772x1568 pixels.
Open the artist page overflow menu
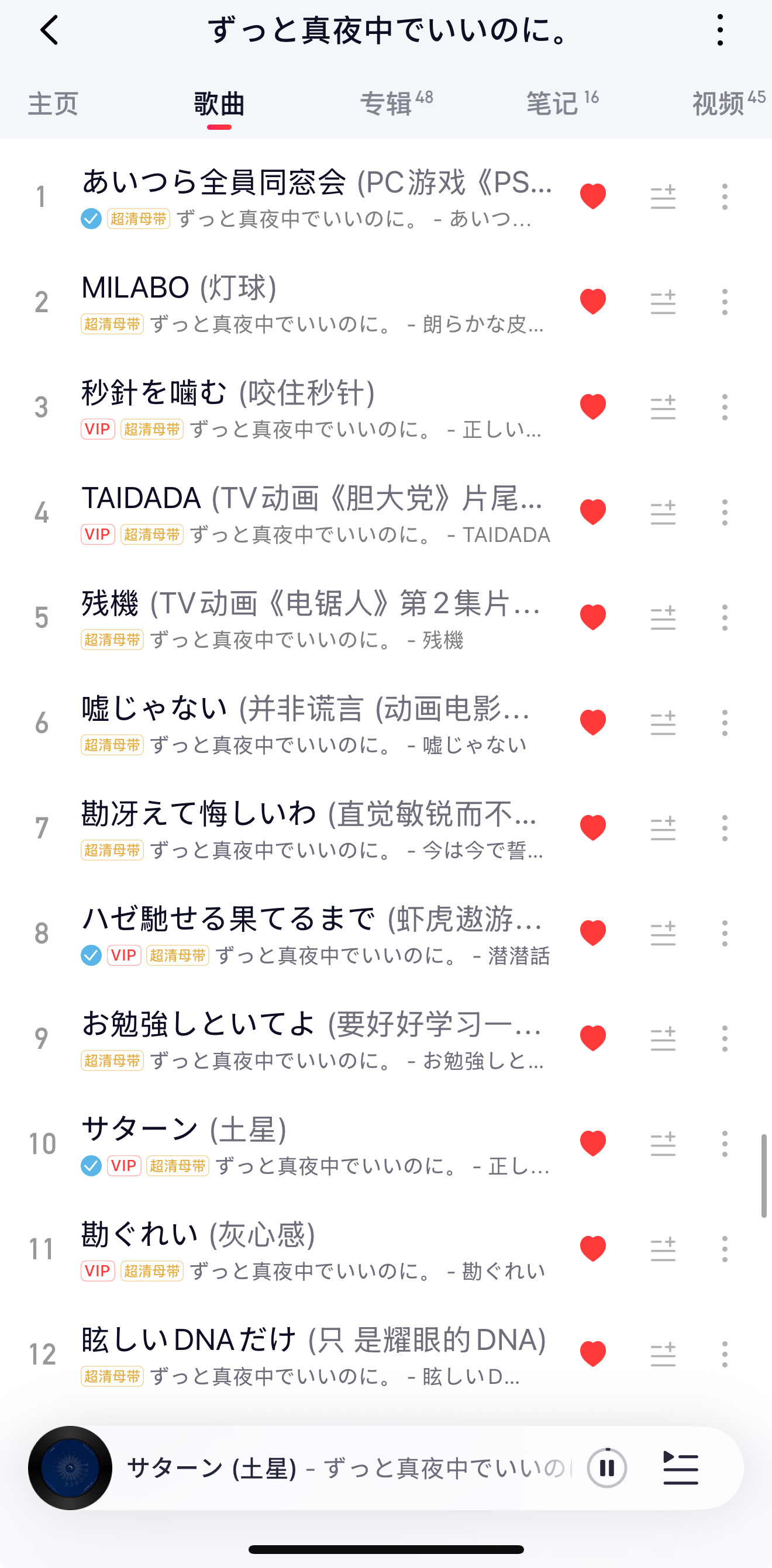coord(721,30)
